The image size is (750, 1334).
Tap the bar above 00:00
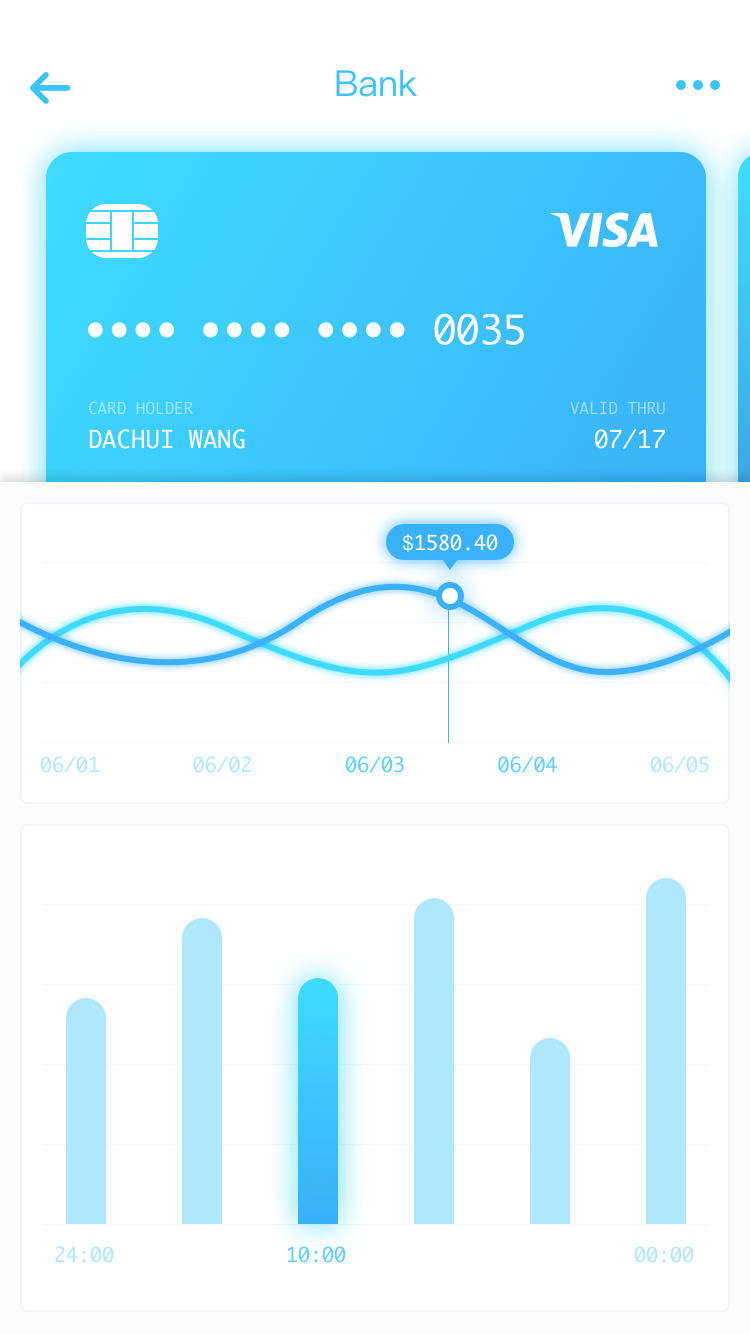coord(666,1051)
